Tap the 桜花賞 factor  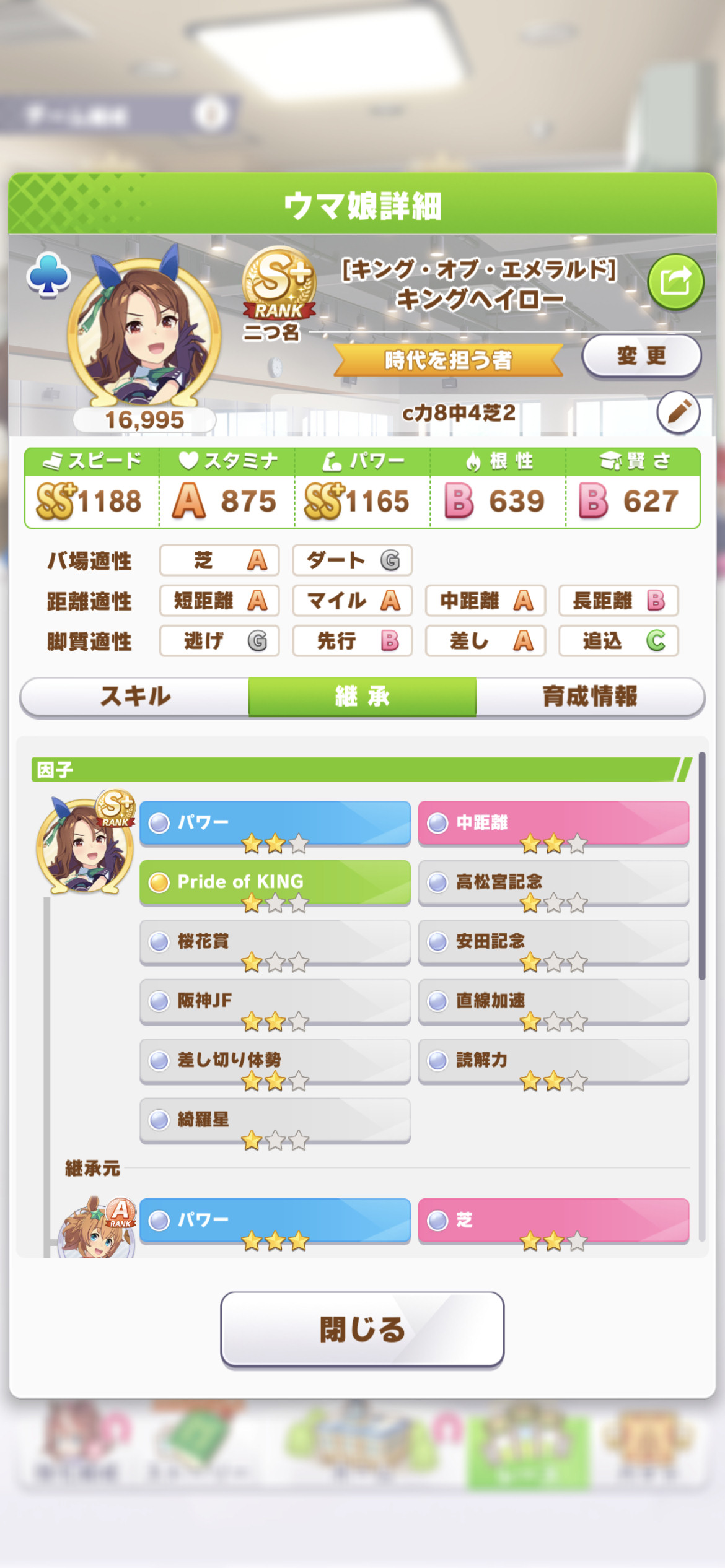tap(275, 942)
